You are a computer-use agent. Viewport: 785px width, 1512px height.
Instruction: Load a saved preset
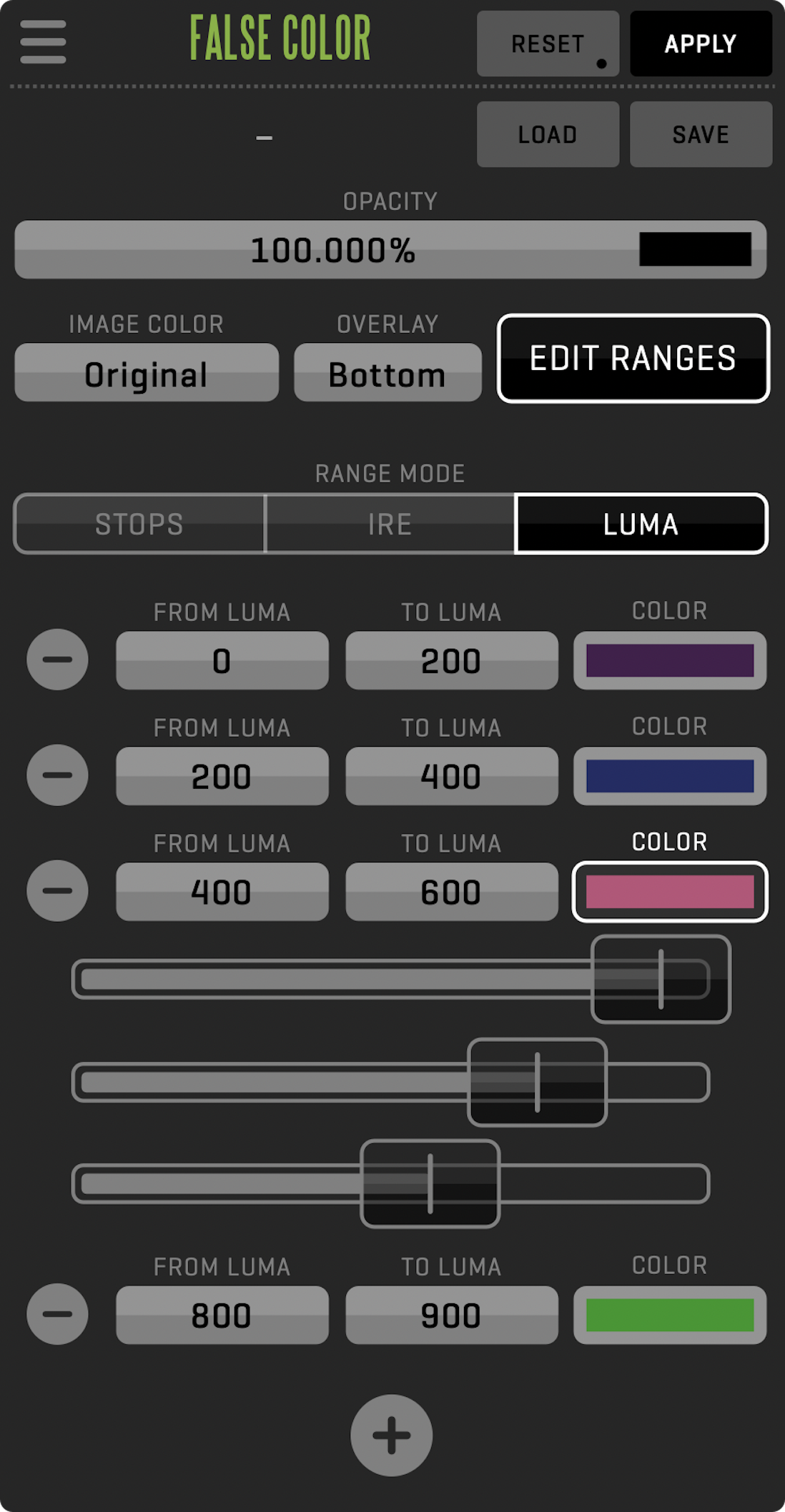(x=548, y=134)
